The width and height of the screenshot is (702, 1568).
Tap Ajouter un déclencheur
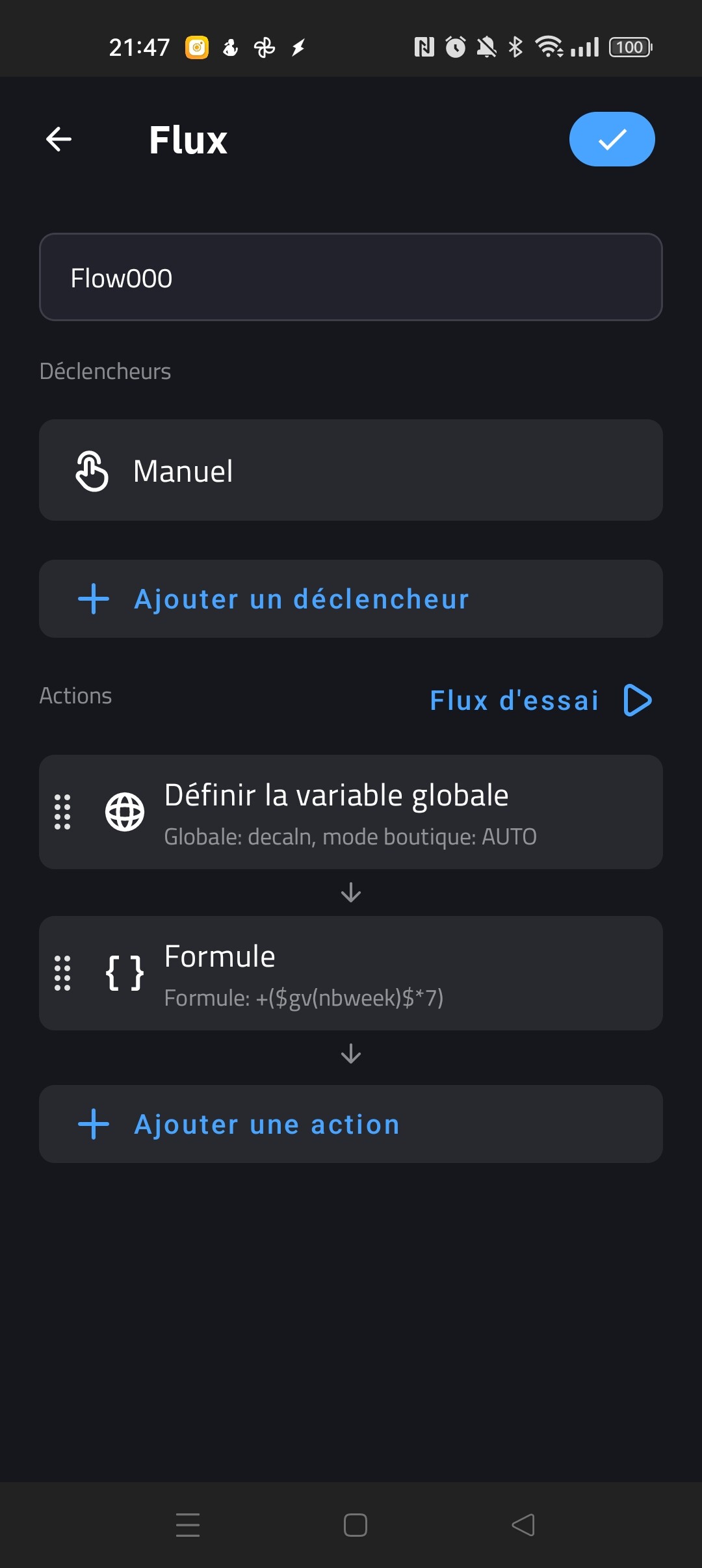coord(351,599)
